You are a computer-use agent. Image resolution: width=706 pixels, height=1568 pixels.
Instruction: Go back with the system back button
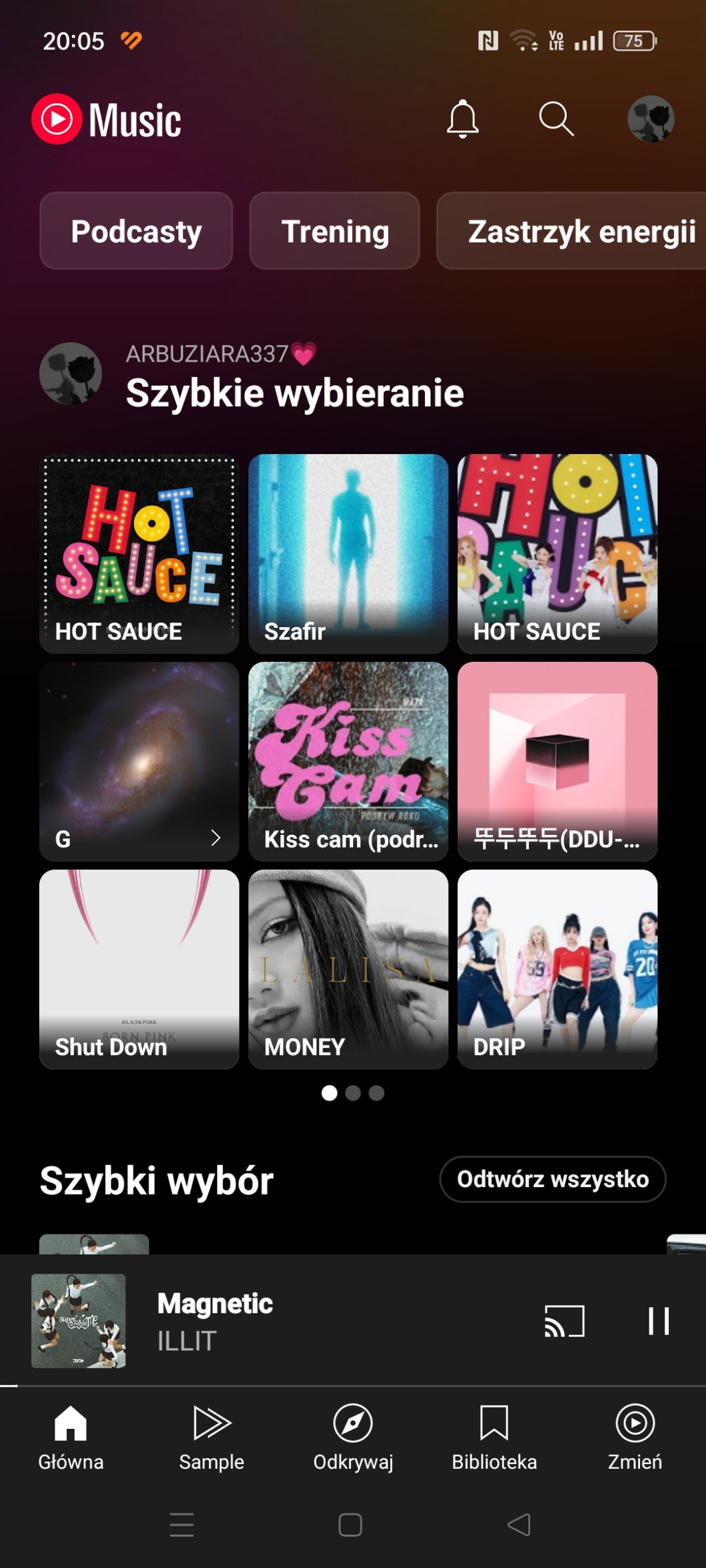point(519,1524)
